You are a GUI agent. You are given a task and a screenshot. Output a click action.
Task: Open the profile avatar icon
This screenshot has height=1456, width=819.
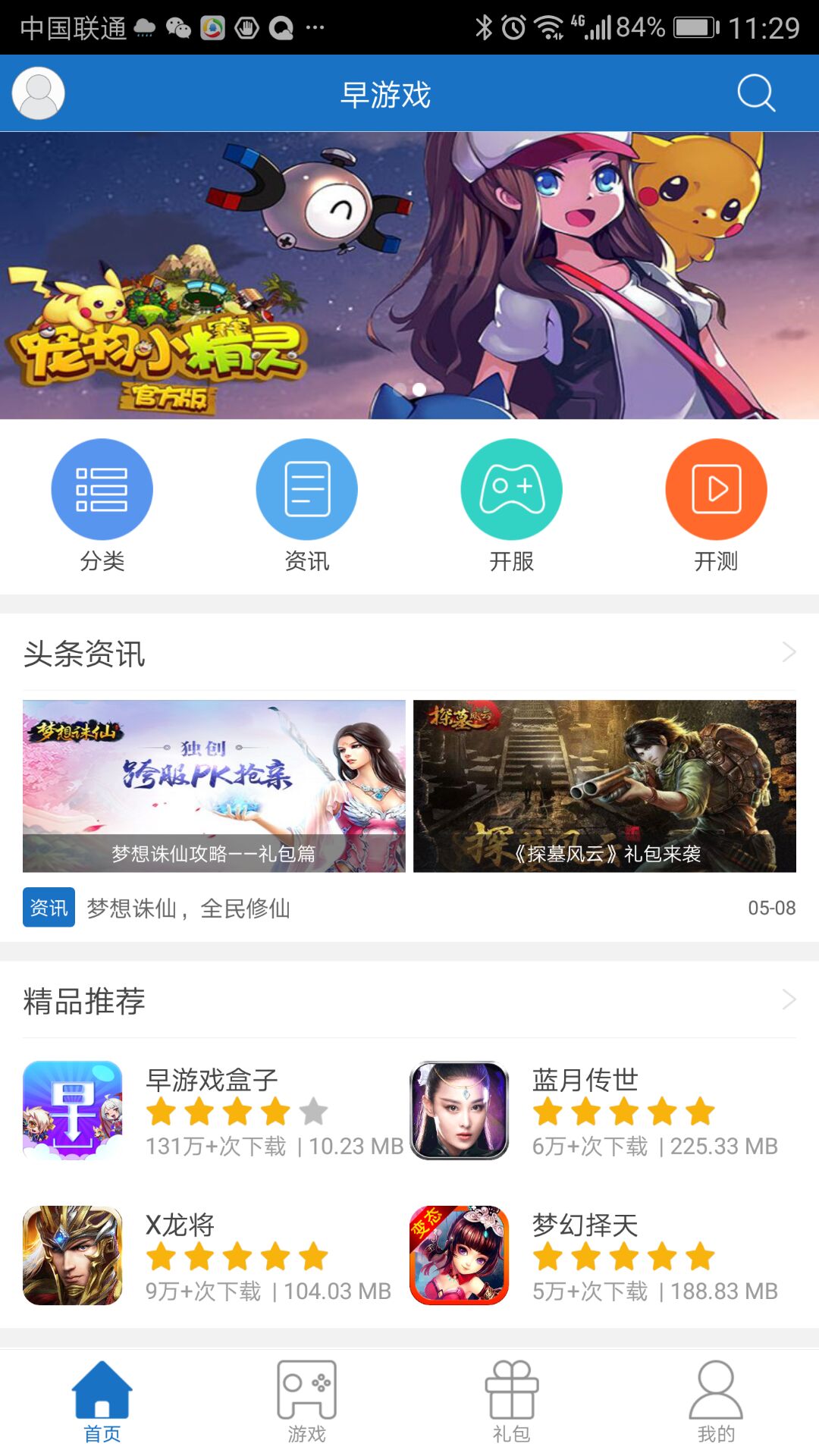(x=38, y=93)
